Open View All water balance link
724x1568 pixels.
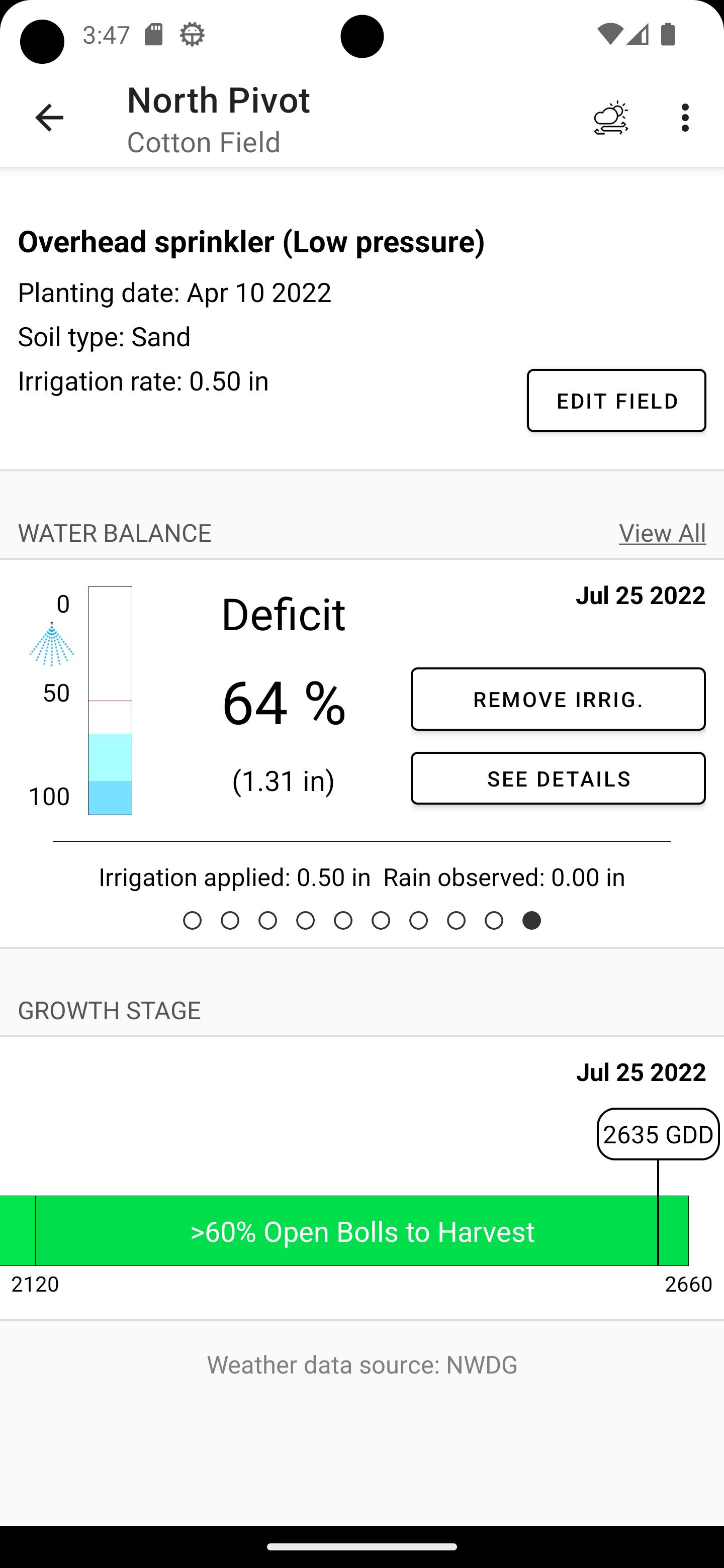point(663,533)
